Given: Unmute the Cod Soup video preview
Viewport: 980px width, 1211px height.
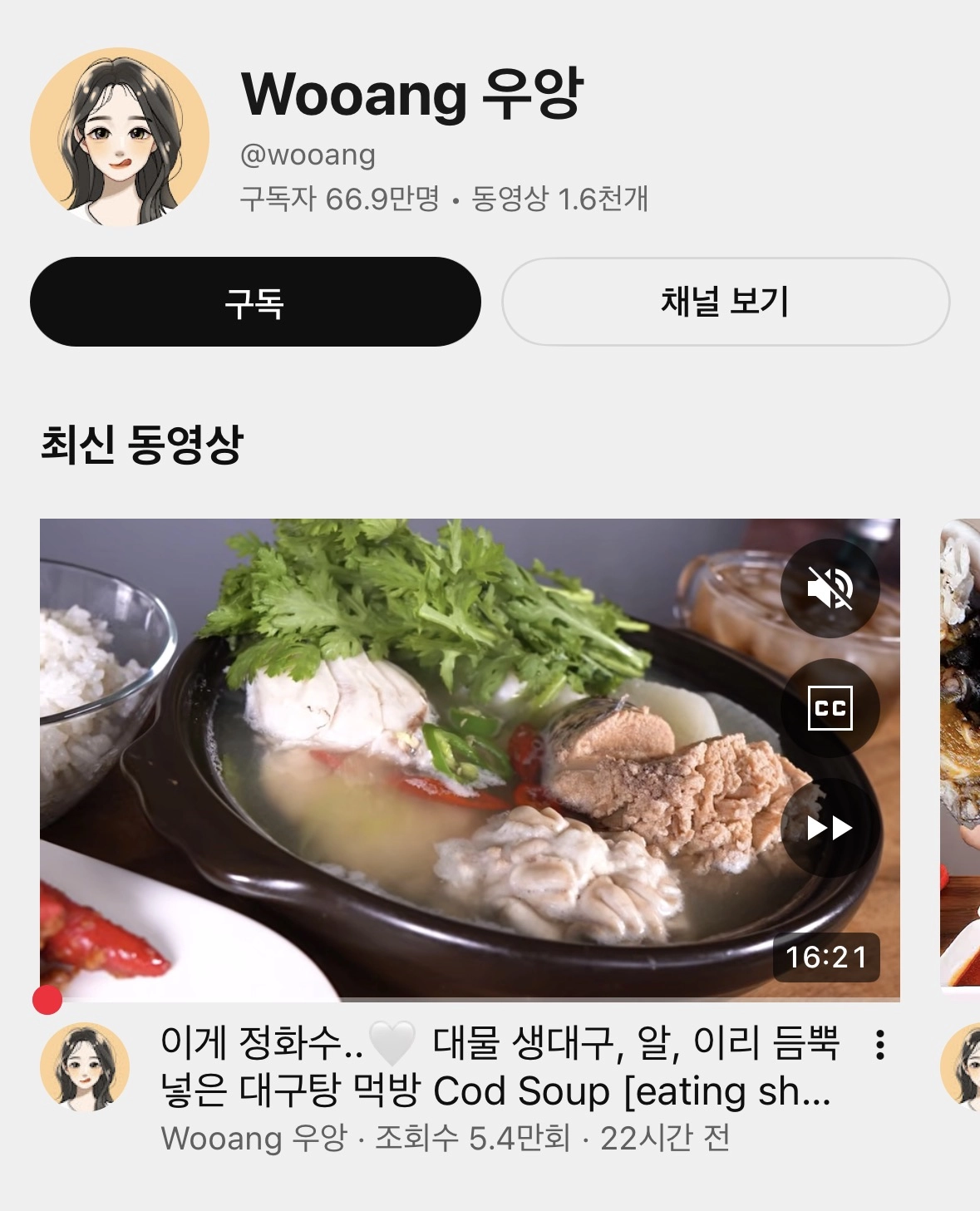Looking at the screenshot, I should coord(830,588).
